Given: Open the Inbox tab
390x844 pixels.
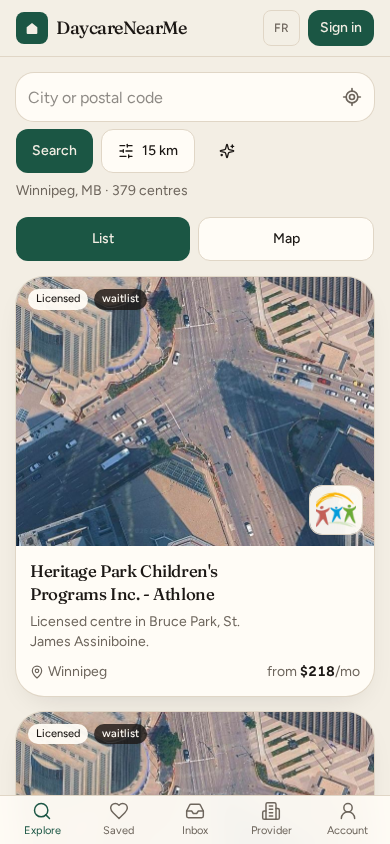Looking at the screenshot, I should pos(195,819).
